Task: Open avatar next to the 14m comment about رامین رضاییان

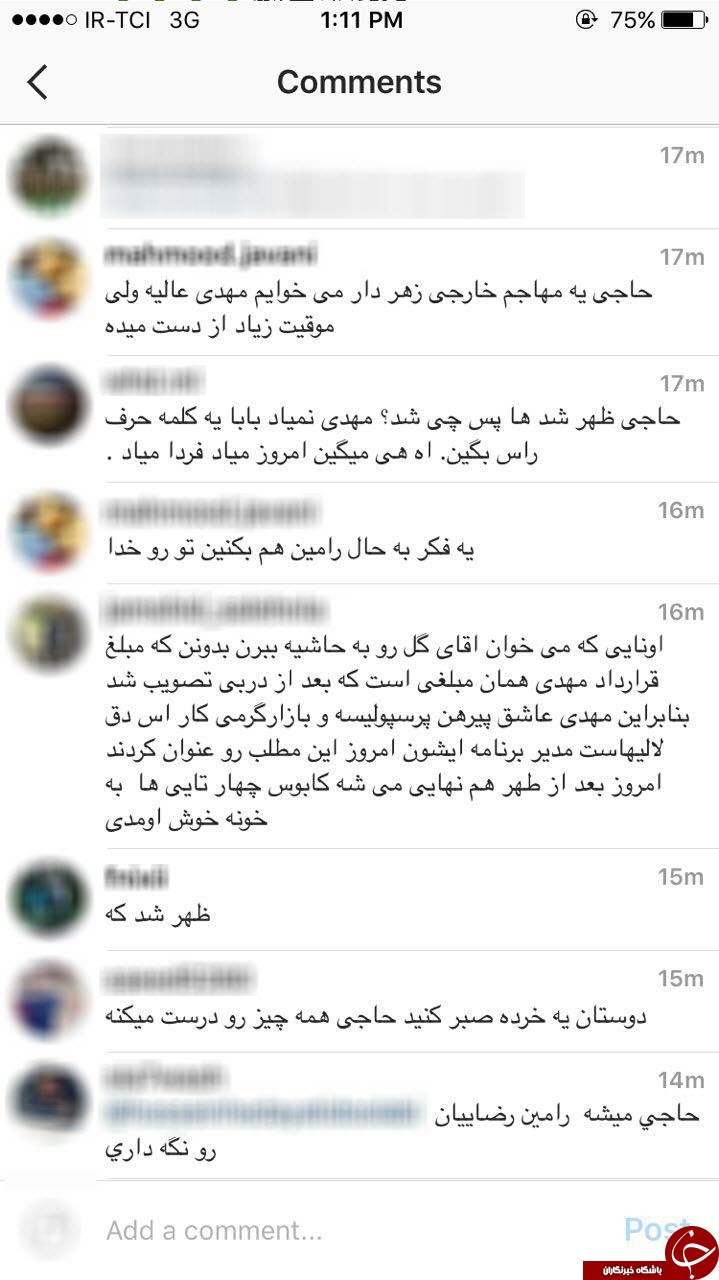Action: (x=48, y=1102)
